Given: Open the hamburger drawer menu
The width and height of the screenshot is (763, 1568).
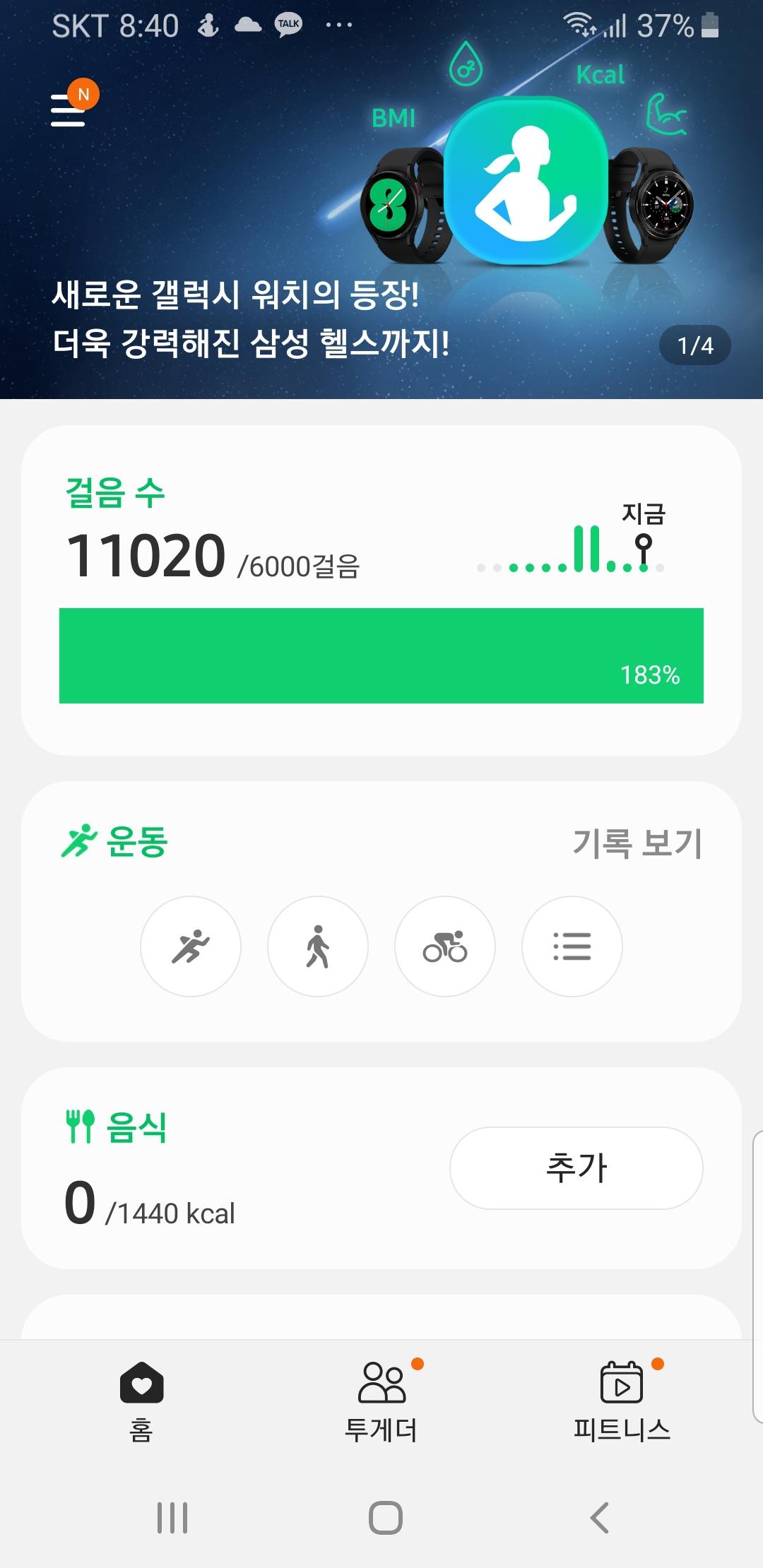Looking at the screenshot, I should click(x=69, y=111).
